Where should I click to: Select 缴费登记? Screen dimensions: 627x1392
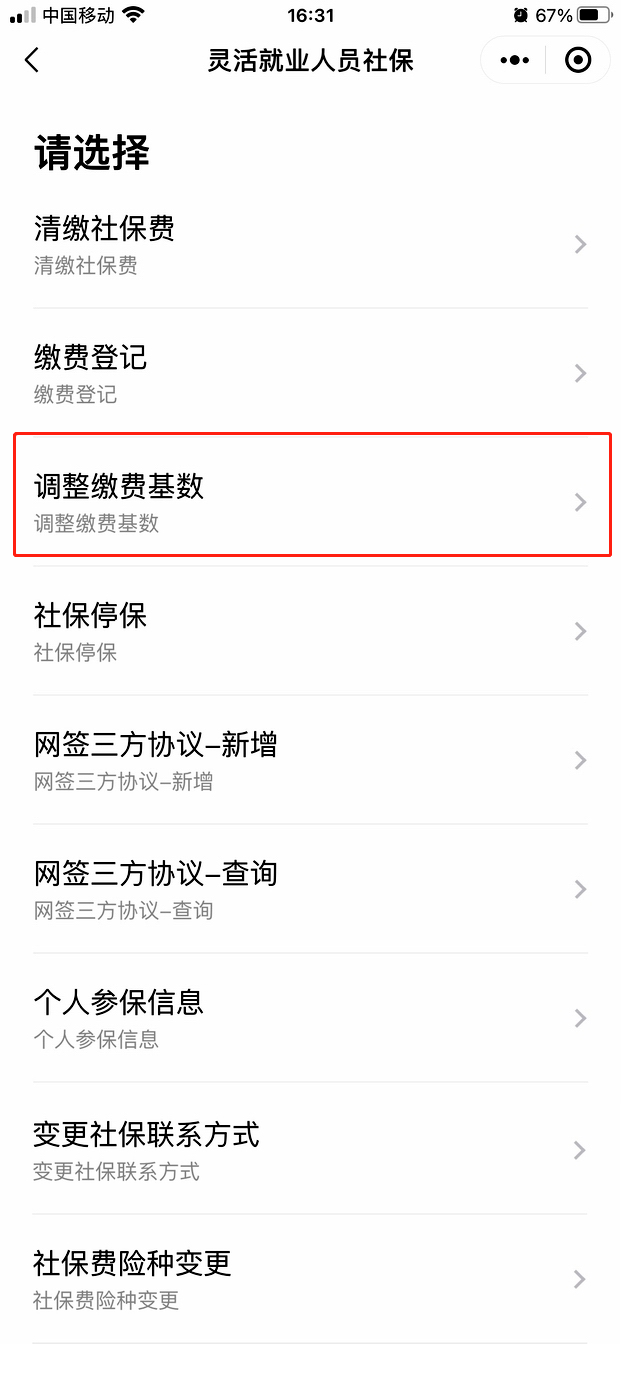coord(310,373)
